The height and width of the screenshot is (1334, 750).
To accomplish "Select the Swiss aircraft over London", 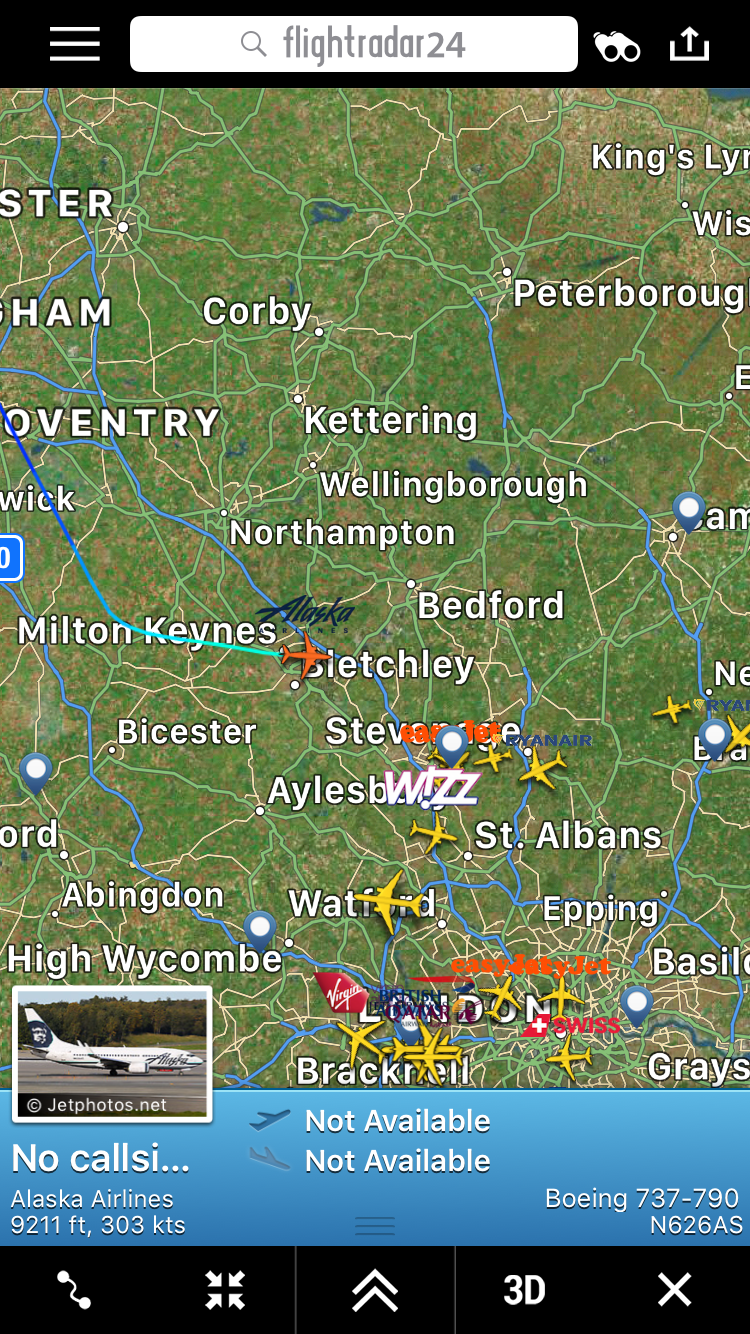I will tap(569, 1055).
